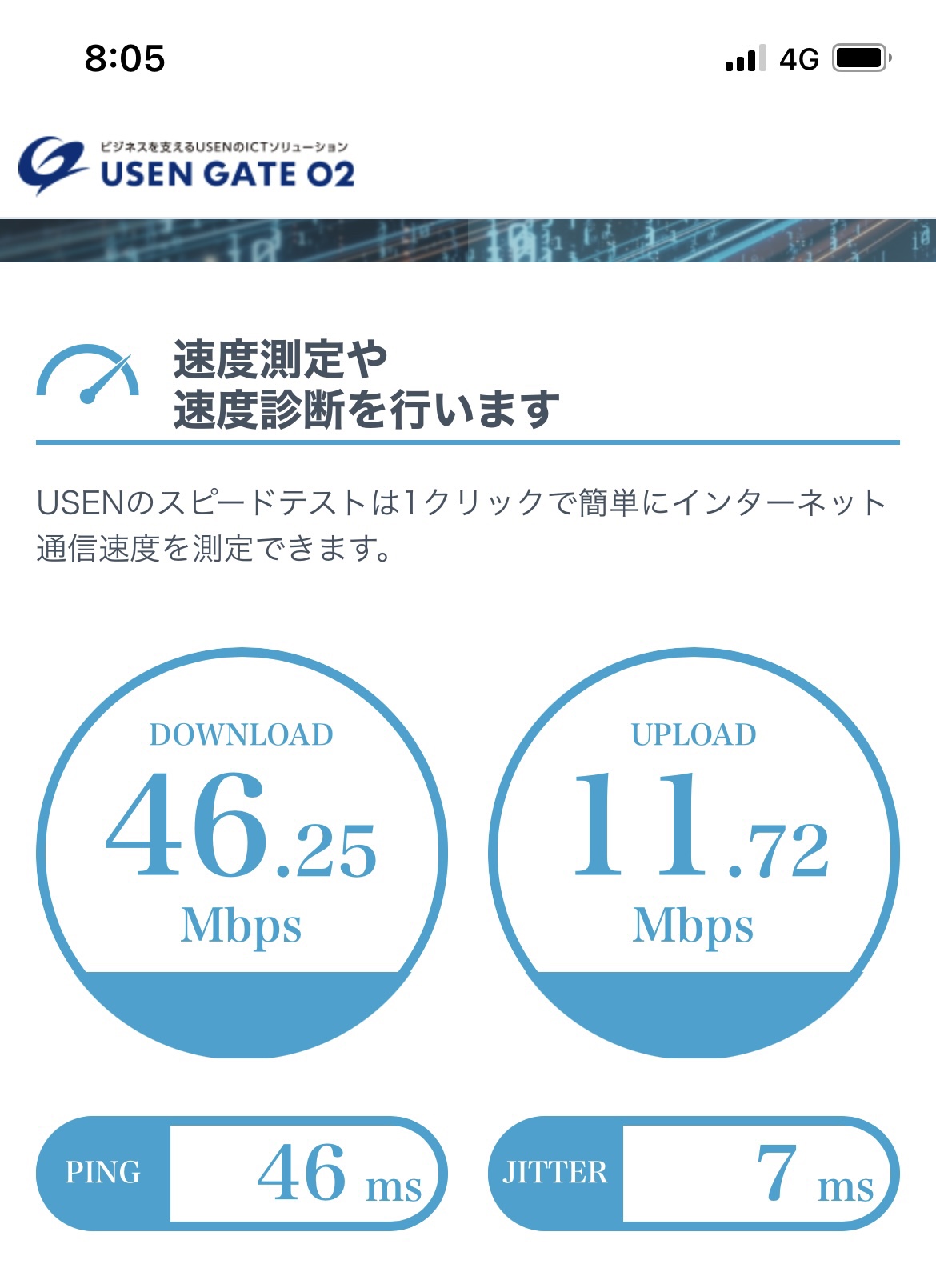The height and width of the screenshot is (1288, 936).
Task: Open the USEN GATE 02 header logo link
Action: pos(187,166)
